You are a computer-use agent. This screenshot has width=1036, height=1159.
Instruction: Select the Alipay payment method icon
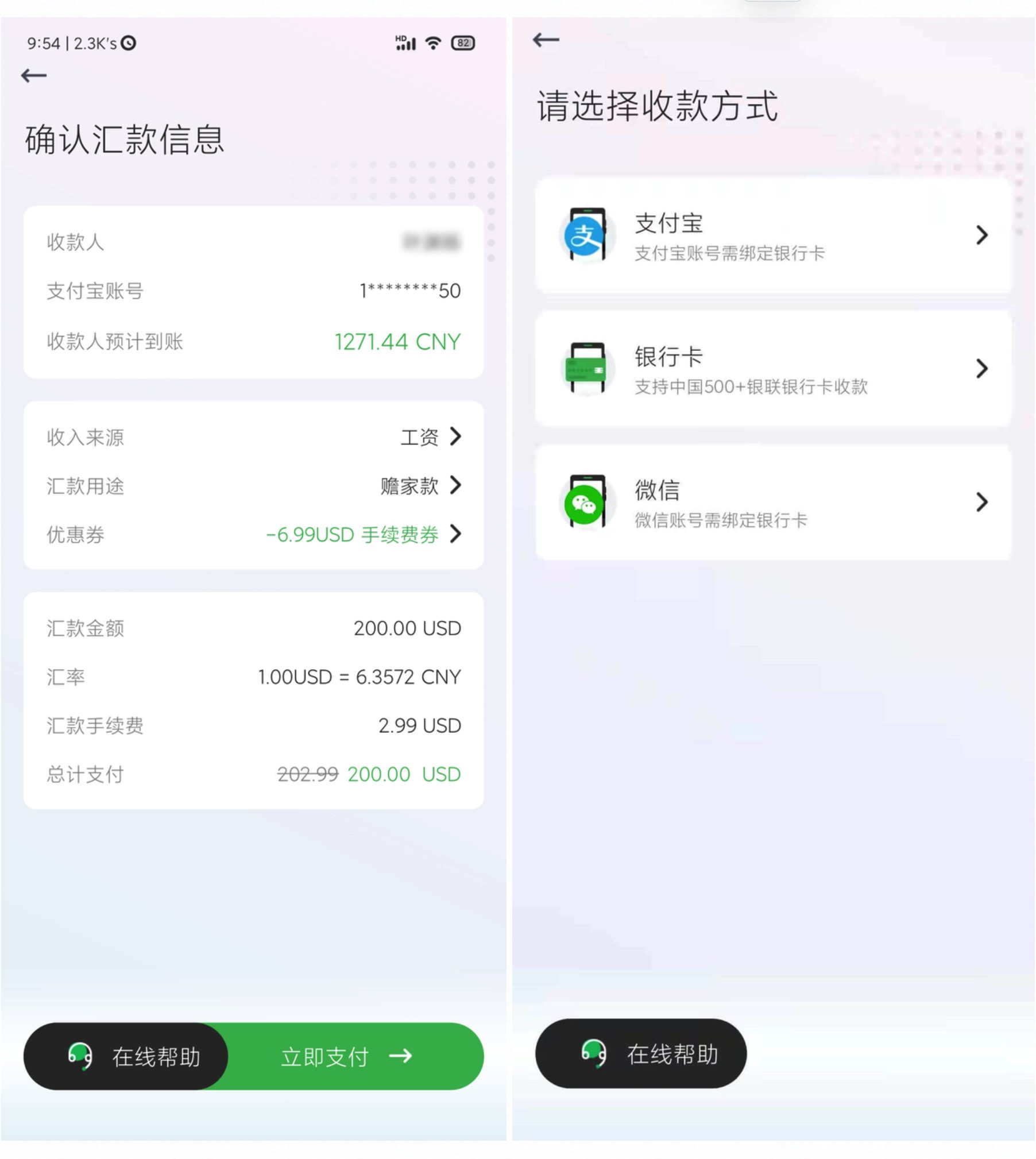click(586, 235)
